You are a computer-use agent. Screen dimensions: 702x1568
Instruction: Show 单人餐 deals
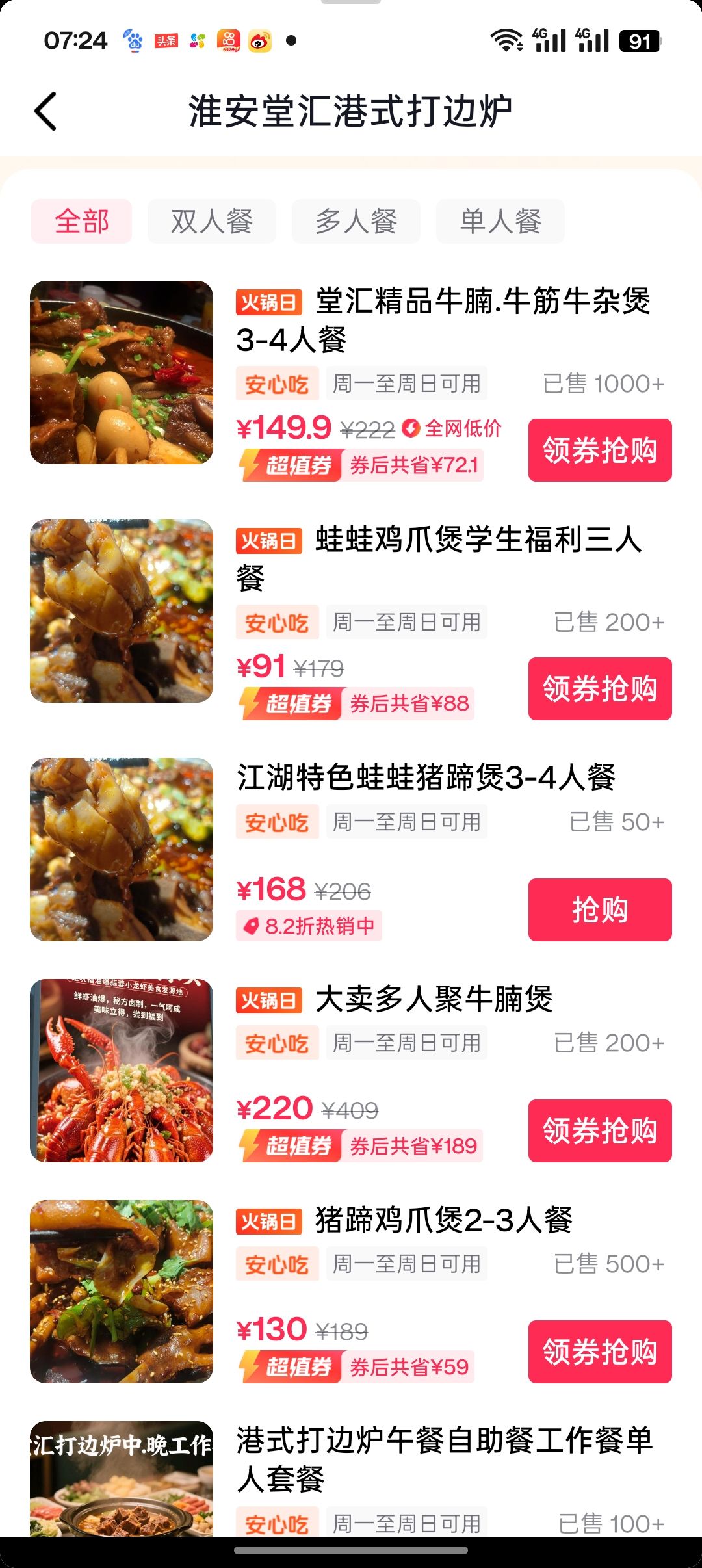(500, 221)
